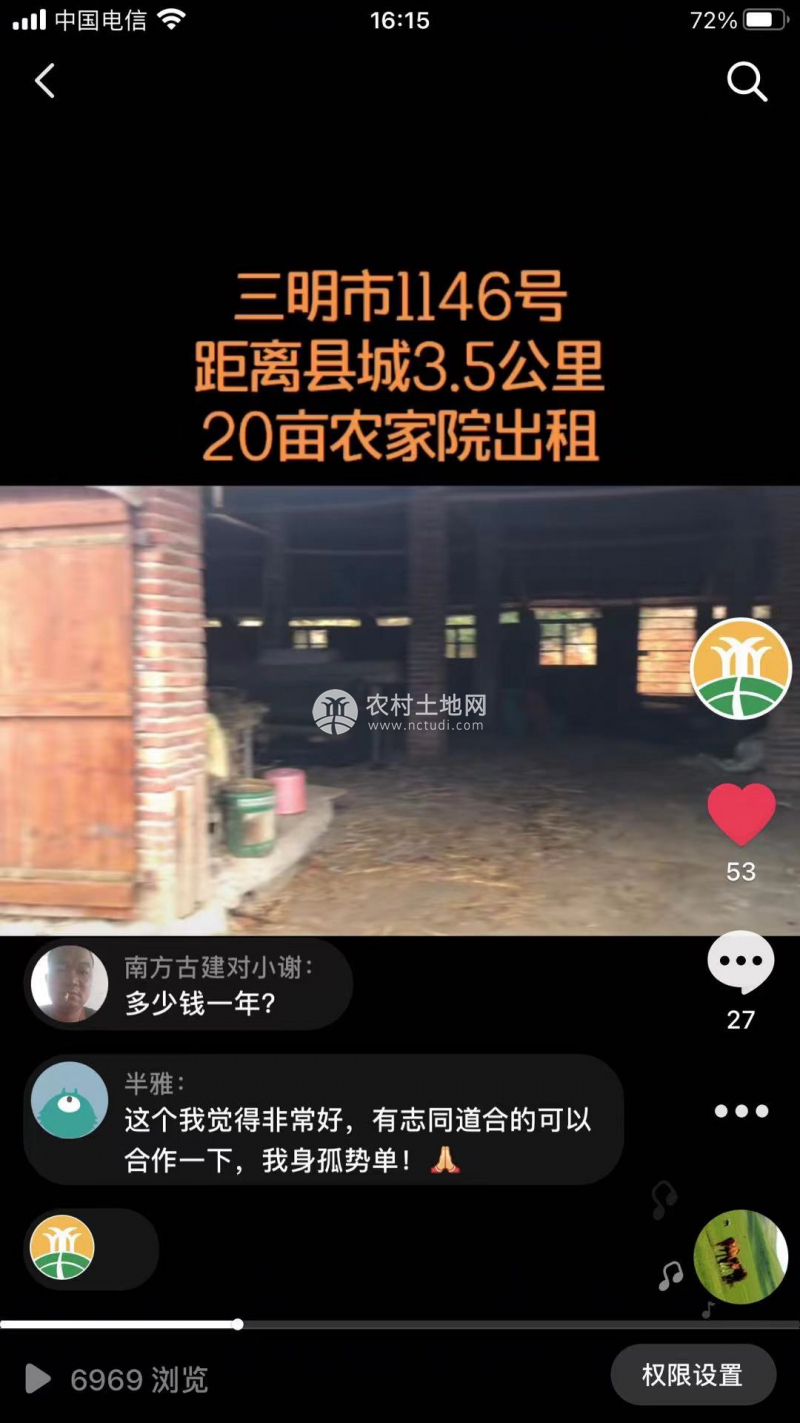Open the author's profile avatar on the right
This screenshot has height=1423, width=800.
tap(741, 668)
